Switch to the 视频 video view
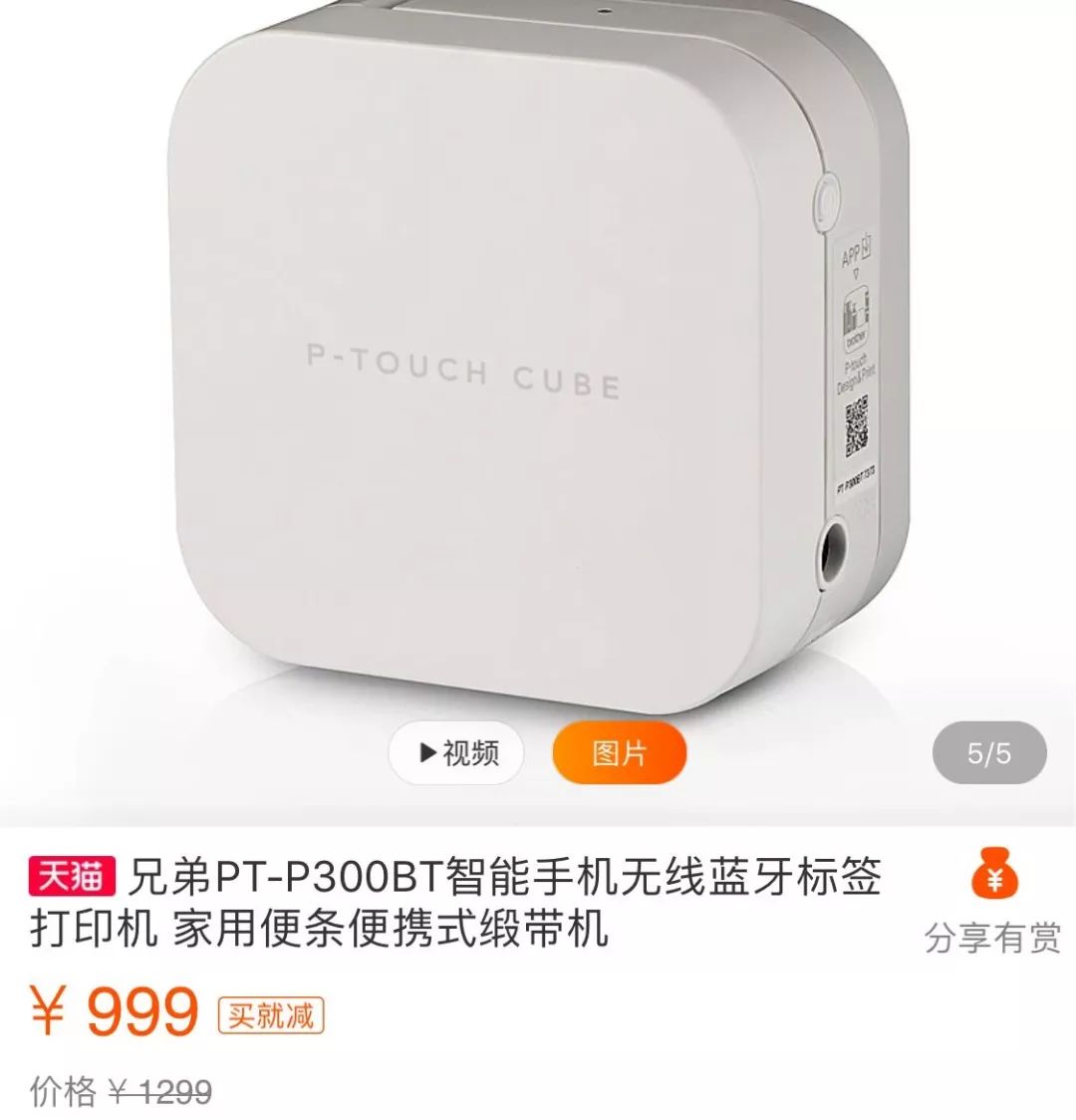Screen dimensions: 1076x1120 coord(457,753)
